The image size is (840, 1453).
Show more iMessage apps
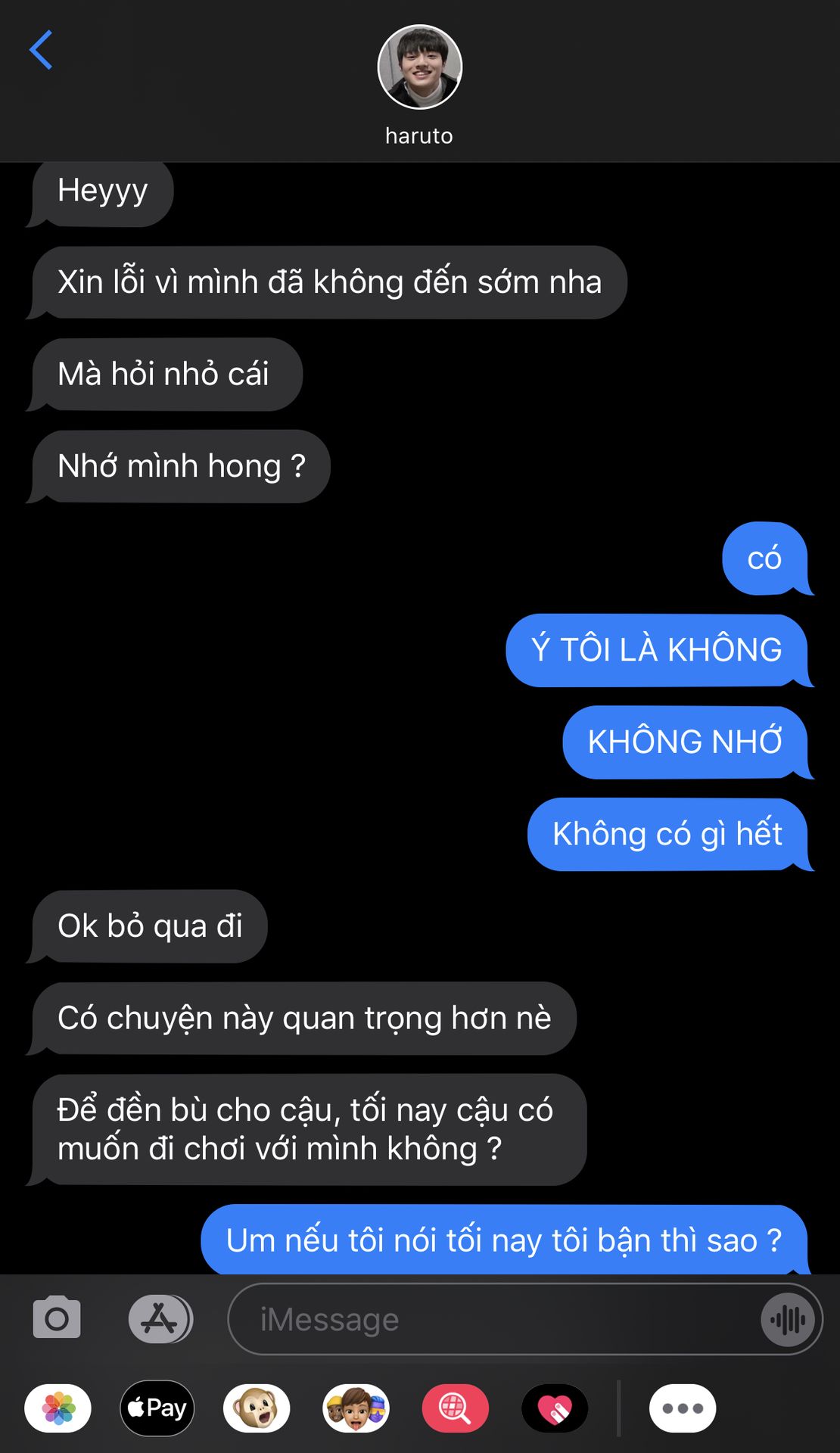coord(682,1408)
